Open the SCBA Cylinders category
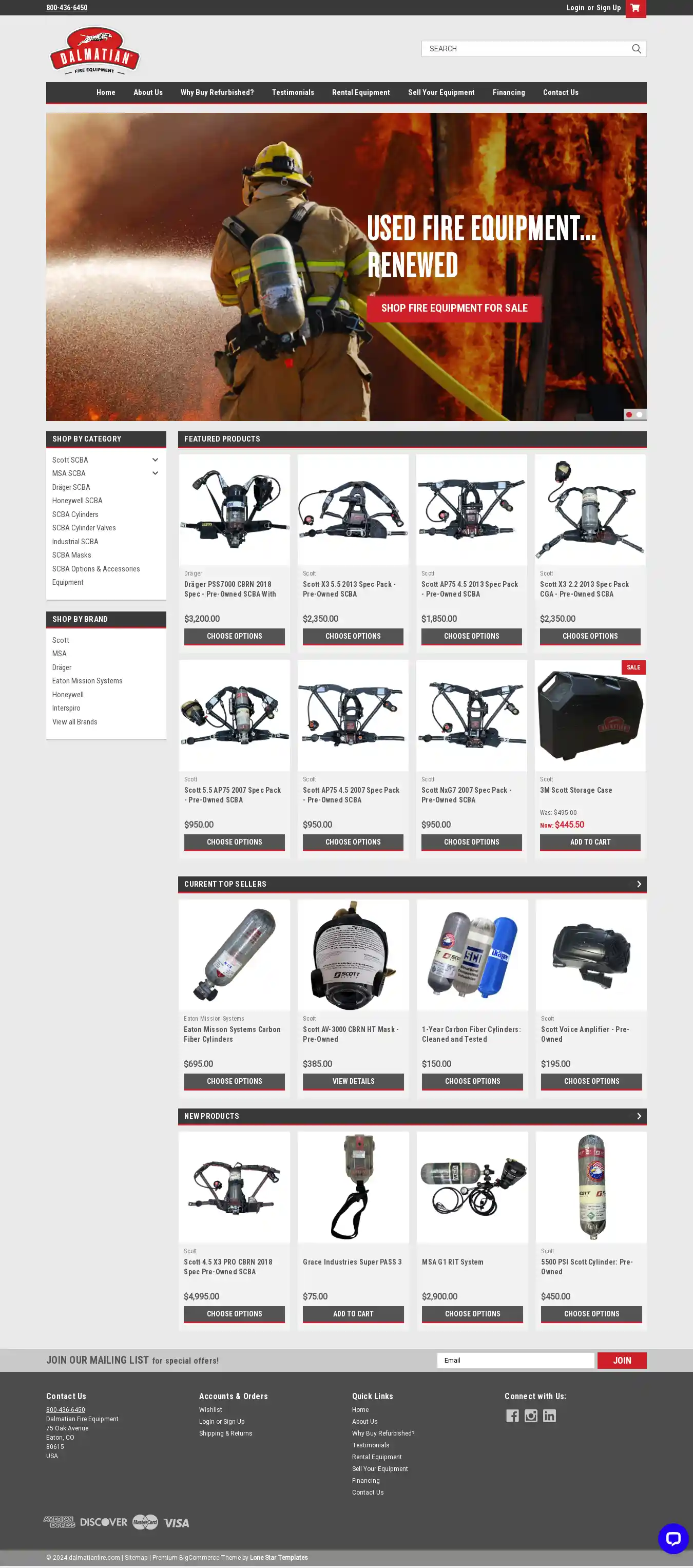This screenshot has height=1568, width=693. tap(75, 514)
